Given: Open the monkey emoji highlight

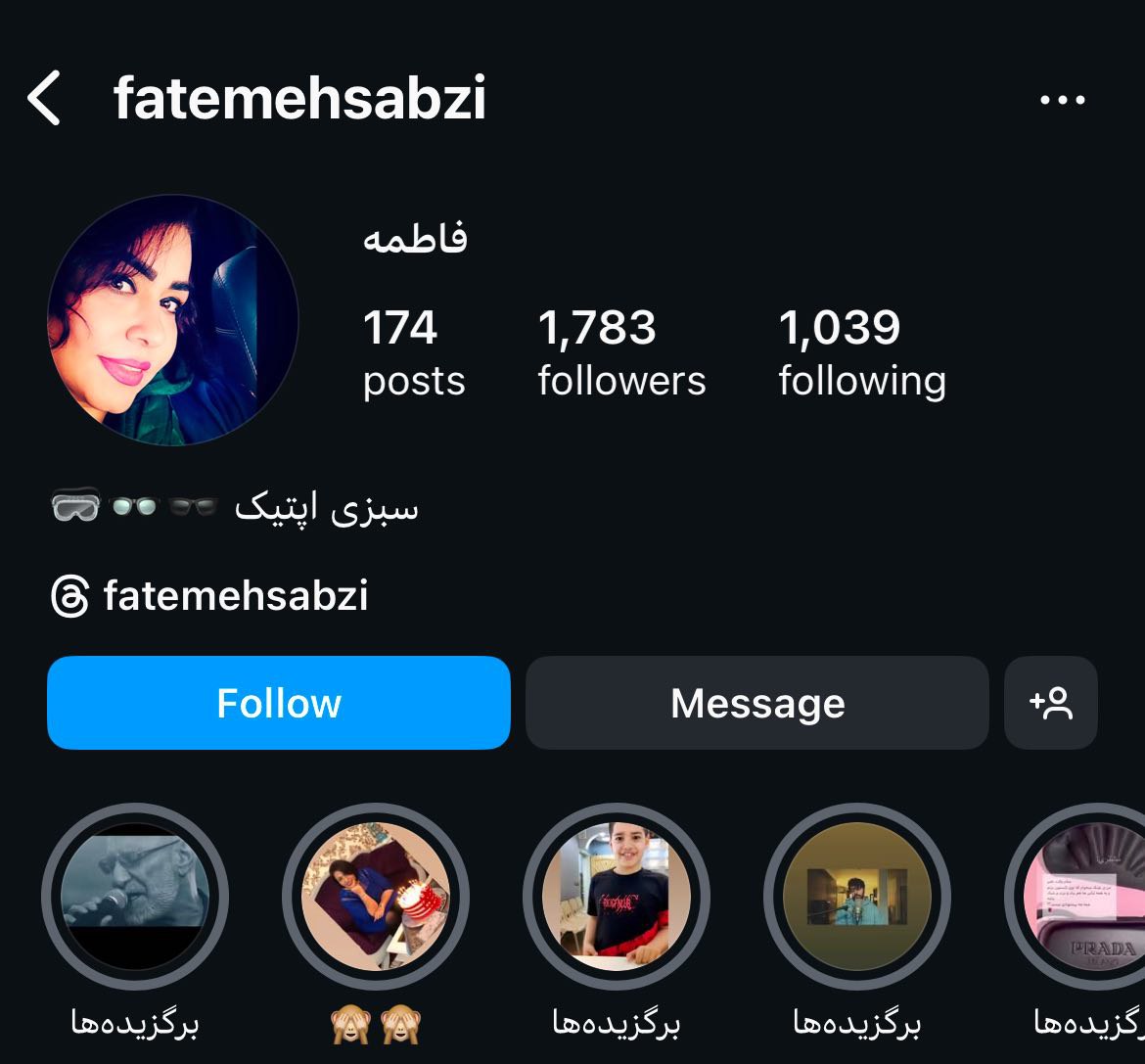Looking at the screenshot, I should pyautogui.click(x=376, y=896).
